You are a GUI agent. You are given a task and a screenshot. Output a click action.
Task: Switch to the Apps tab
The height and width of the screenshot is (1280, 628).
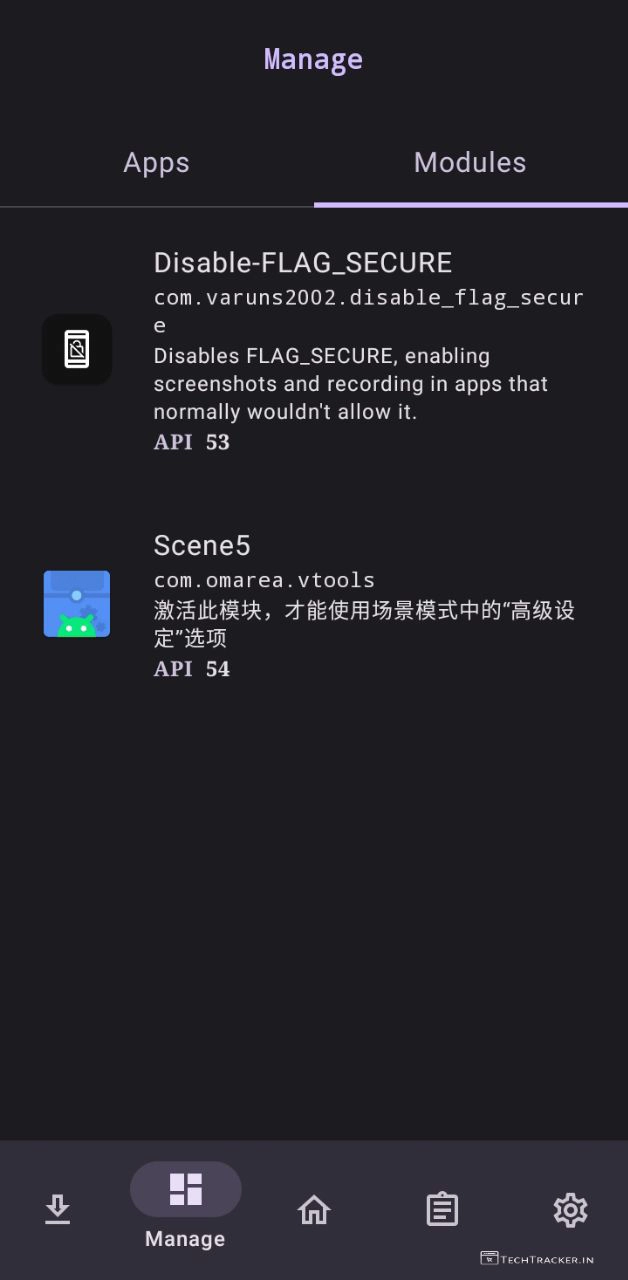[x=156, y=163]
